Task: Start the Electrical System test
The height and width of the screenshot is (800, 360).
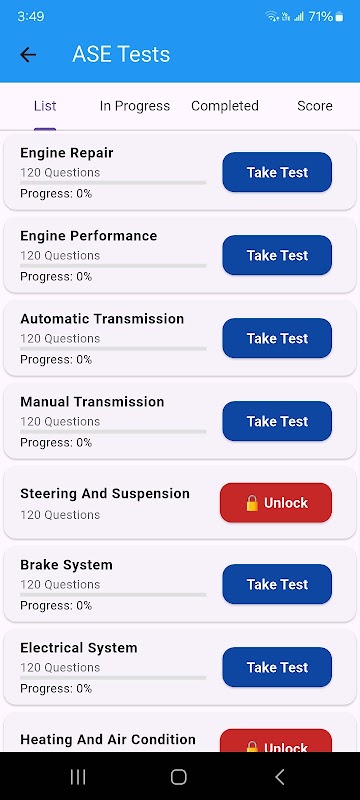Action: click(x=277, y=667)
